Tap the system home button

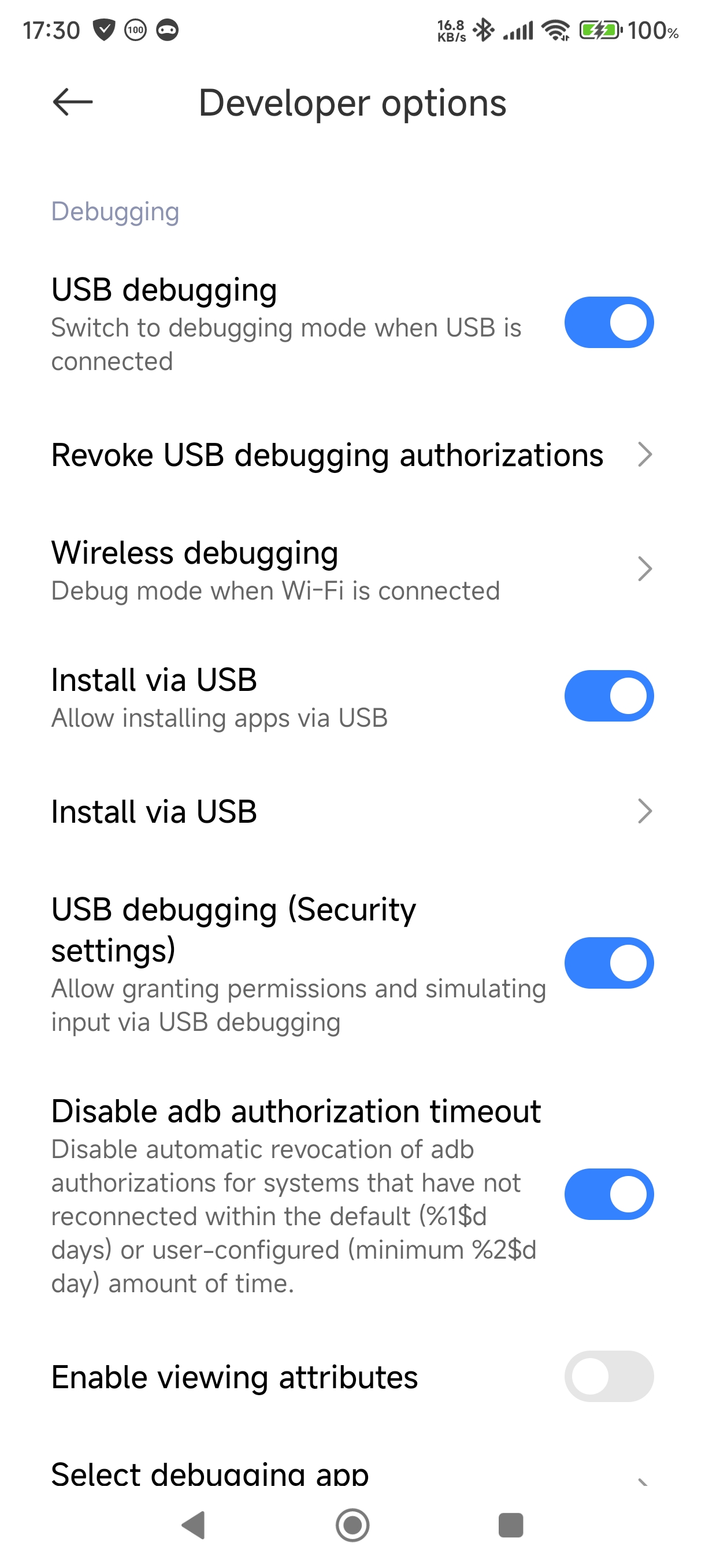pos(352,1525)
